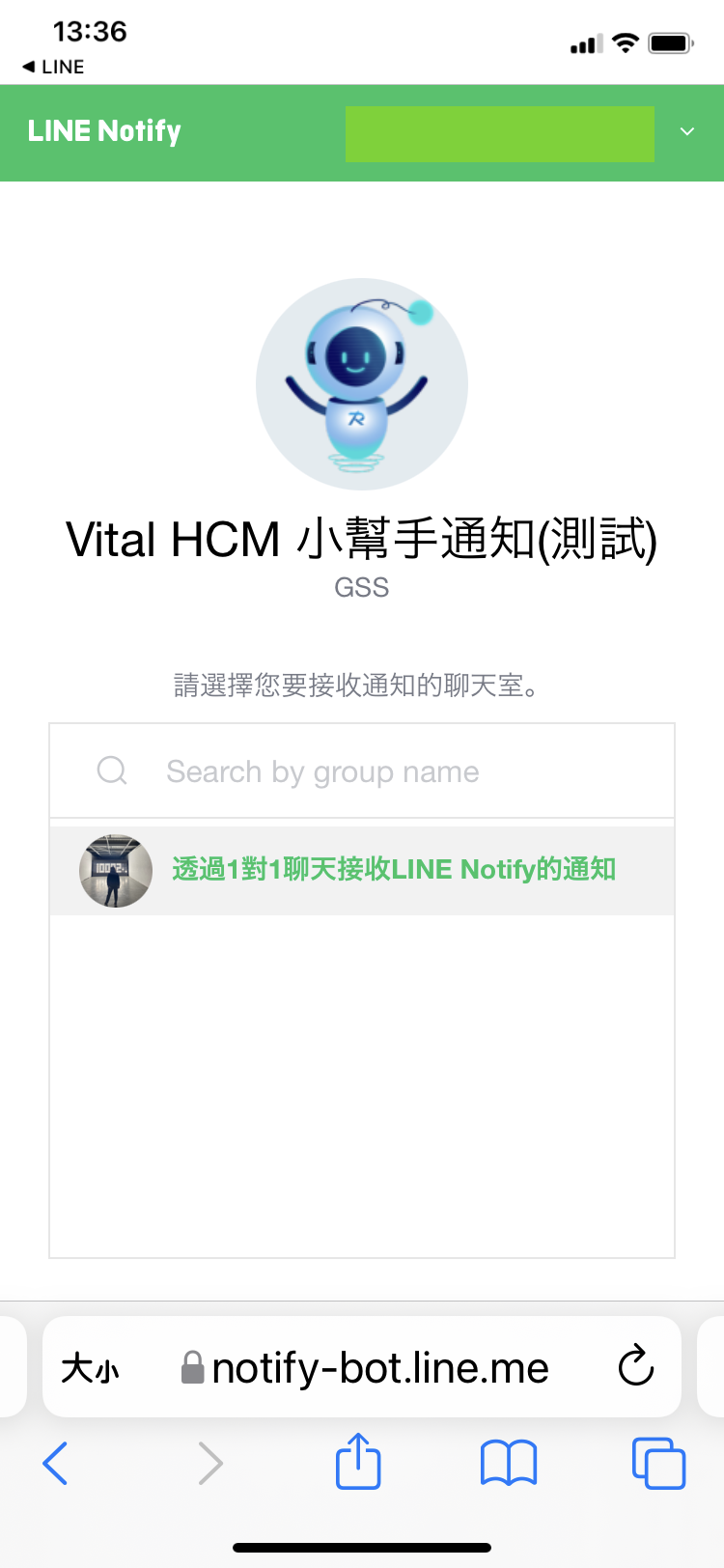Expand the account dropdown chevron in header
The height and width of the screenshot is (1568, 724).
(687, 132)
